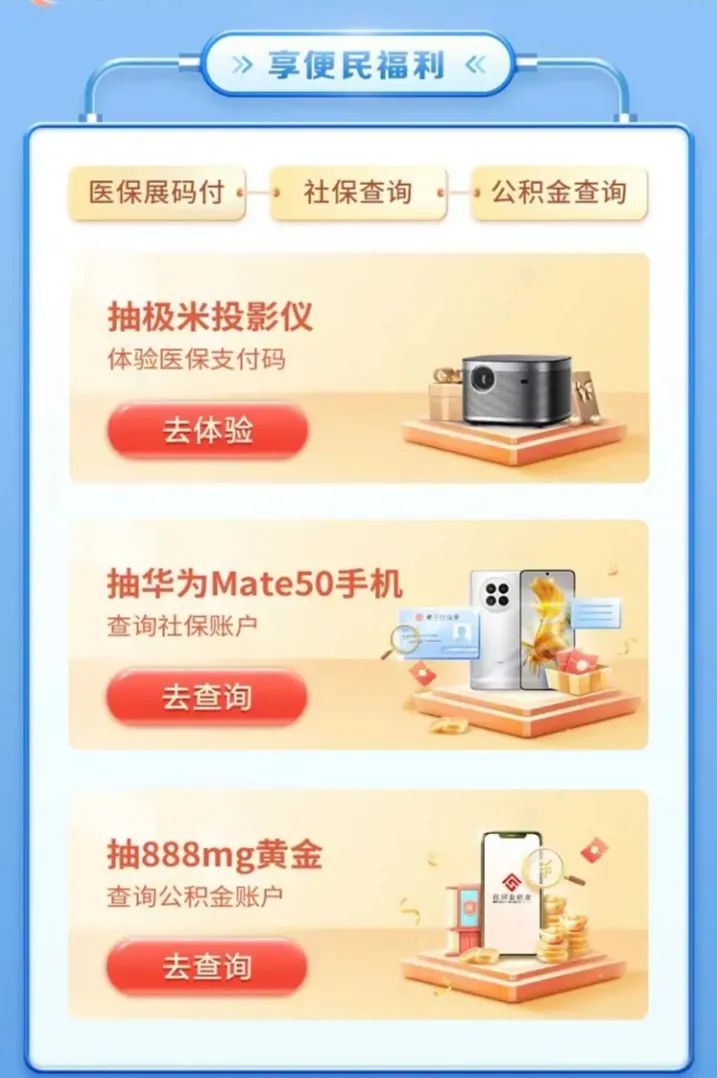Select the 社保查询 chip
717x1078 pixels.
pyautogui.click(x=358, y=192)
